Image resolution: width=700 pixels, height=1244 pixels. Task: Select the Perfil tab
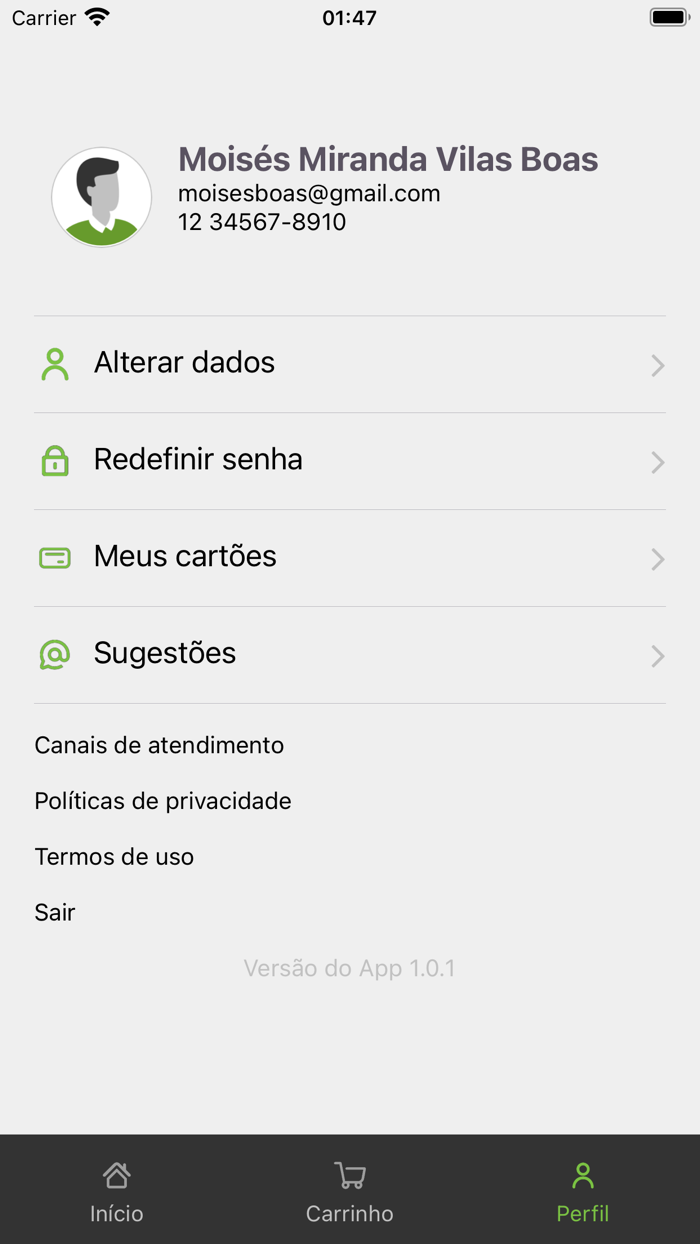[x=583, y=1191]
